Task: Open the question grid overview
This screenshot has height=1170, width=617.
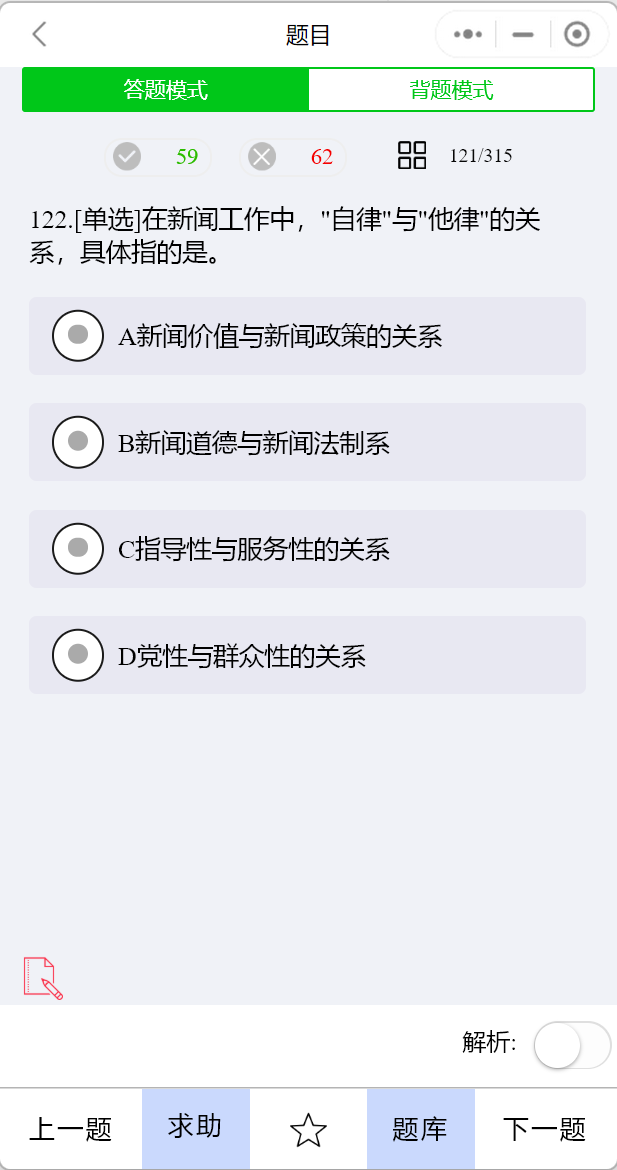Action: 412,156
